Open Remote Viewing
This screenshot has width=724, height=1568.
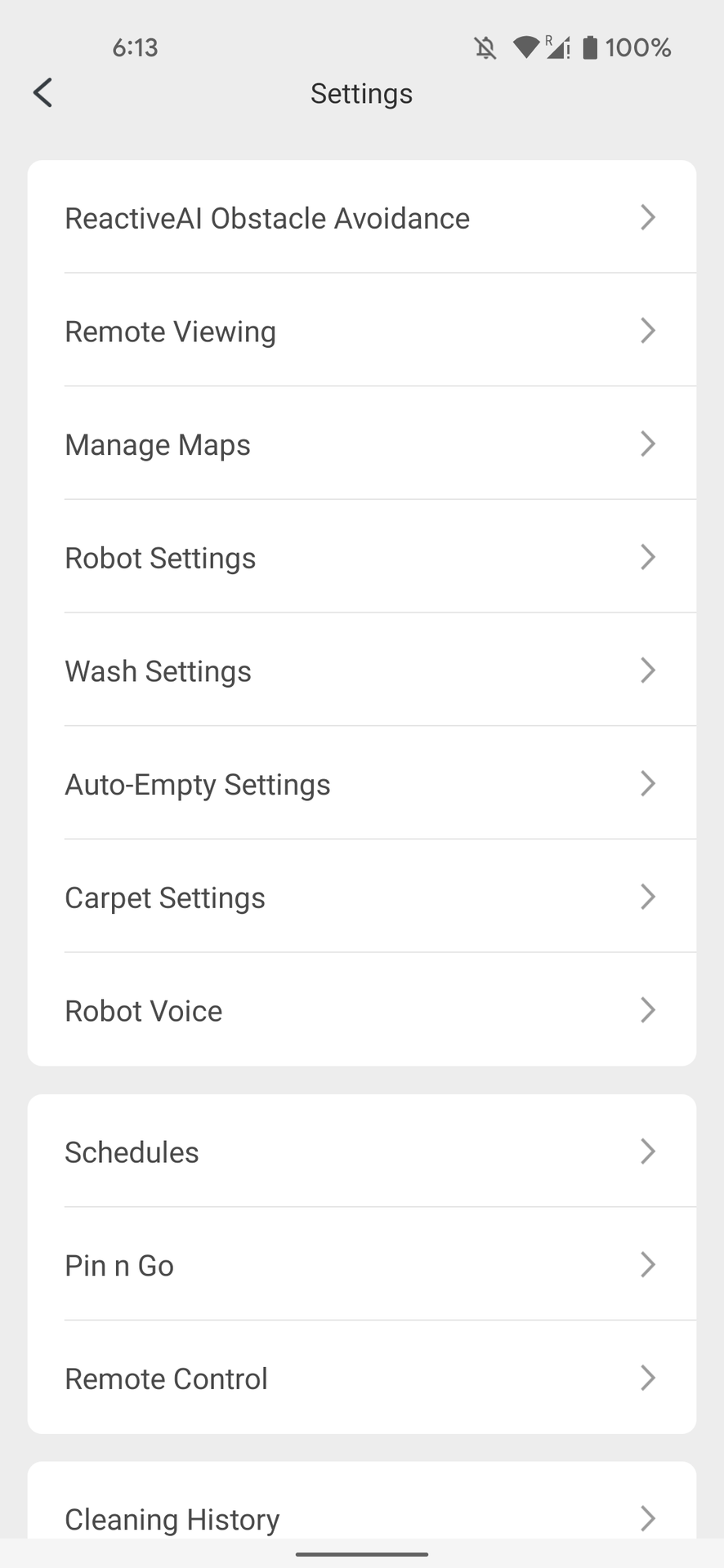361,332
